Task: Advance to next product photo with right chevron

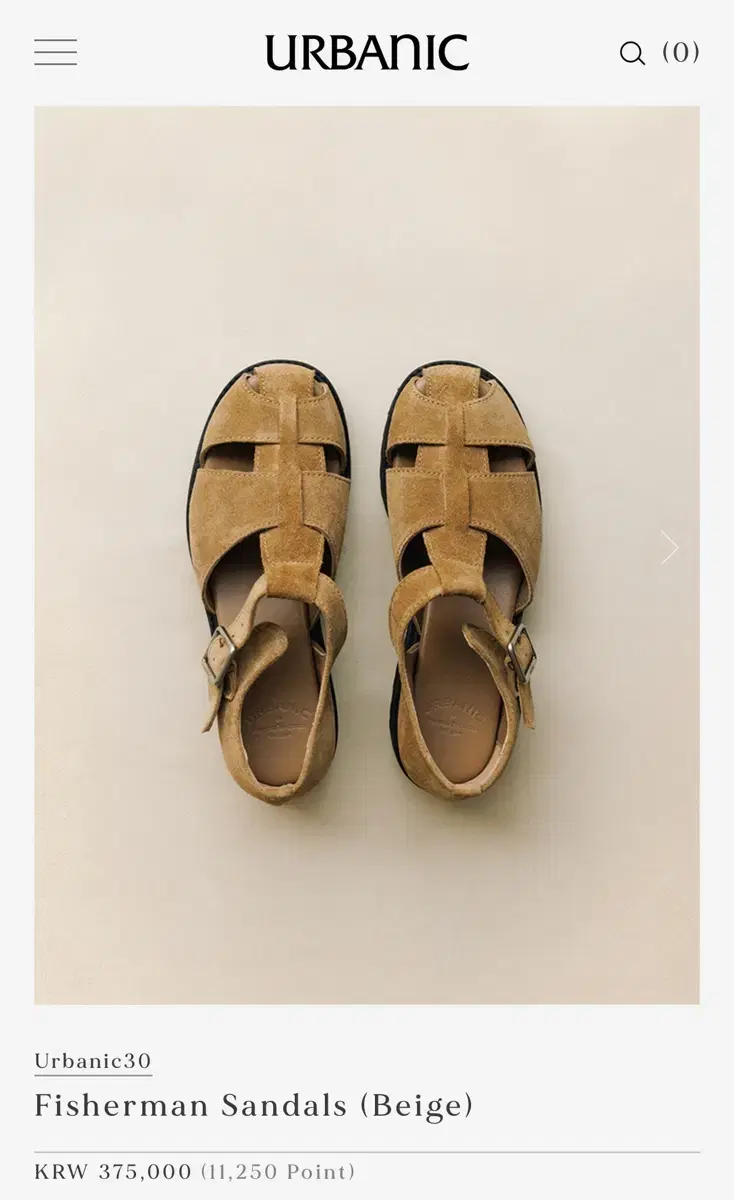Action: pyautogui.click(x=668, y=548)
